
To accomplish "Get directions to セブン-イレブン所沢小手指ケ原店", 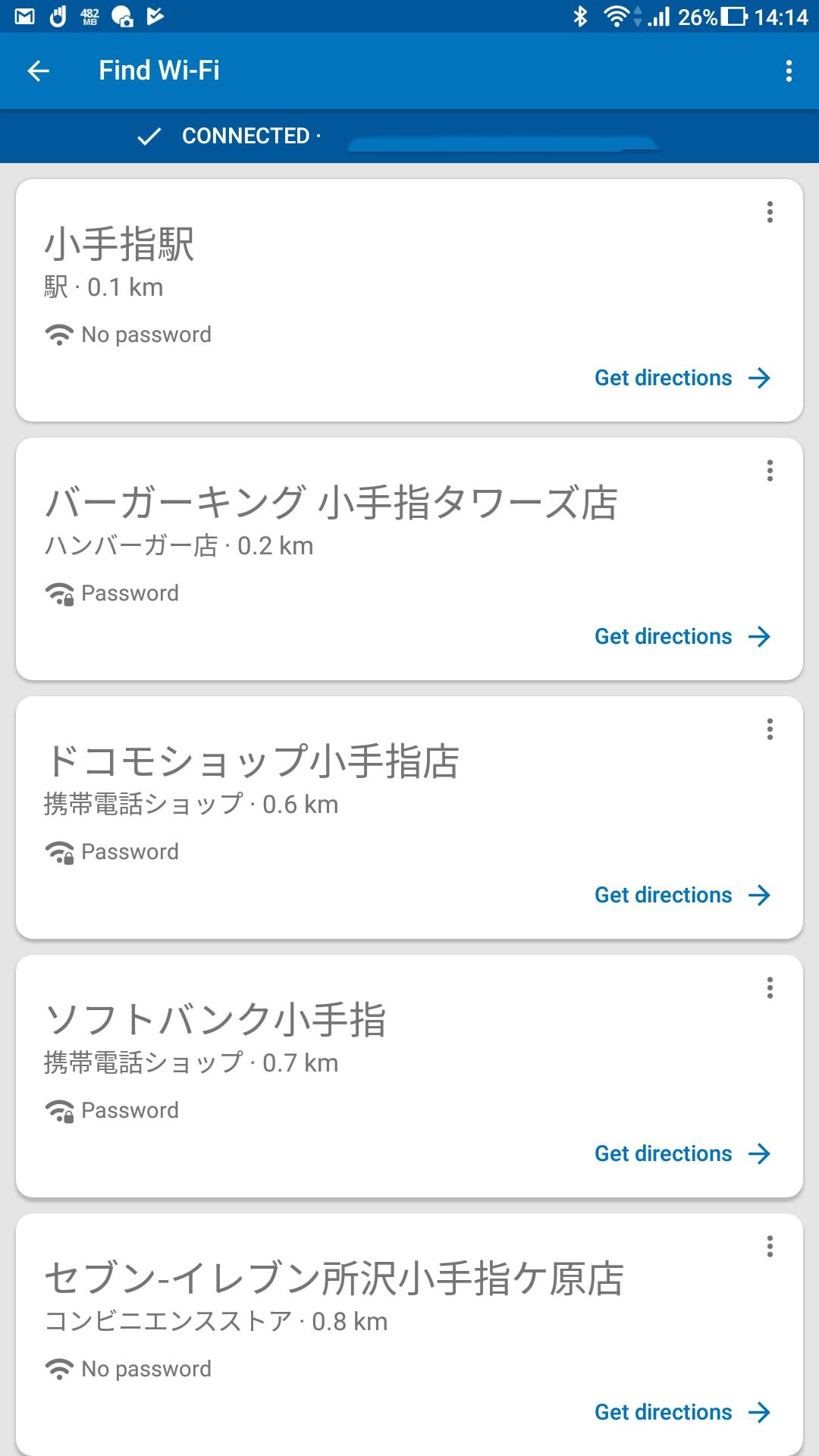I will (x=682, y=1412).
